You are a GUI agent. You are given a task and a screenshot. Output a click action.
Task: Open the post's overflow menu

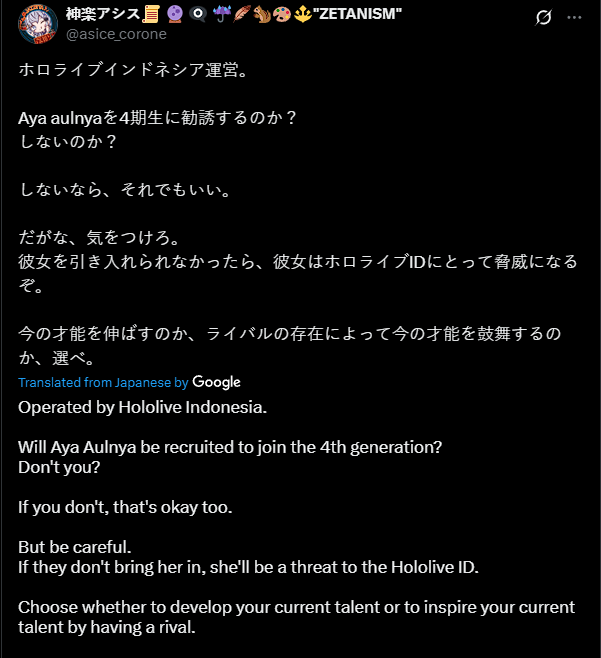pyautogui.click(x=574, y=17)
